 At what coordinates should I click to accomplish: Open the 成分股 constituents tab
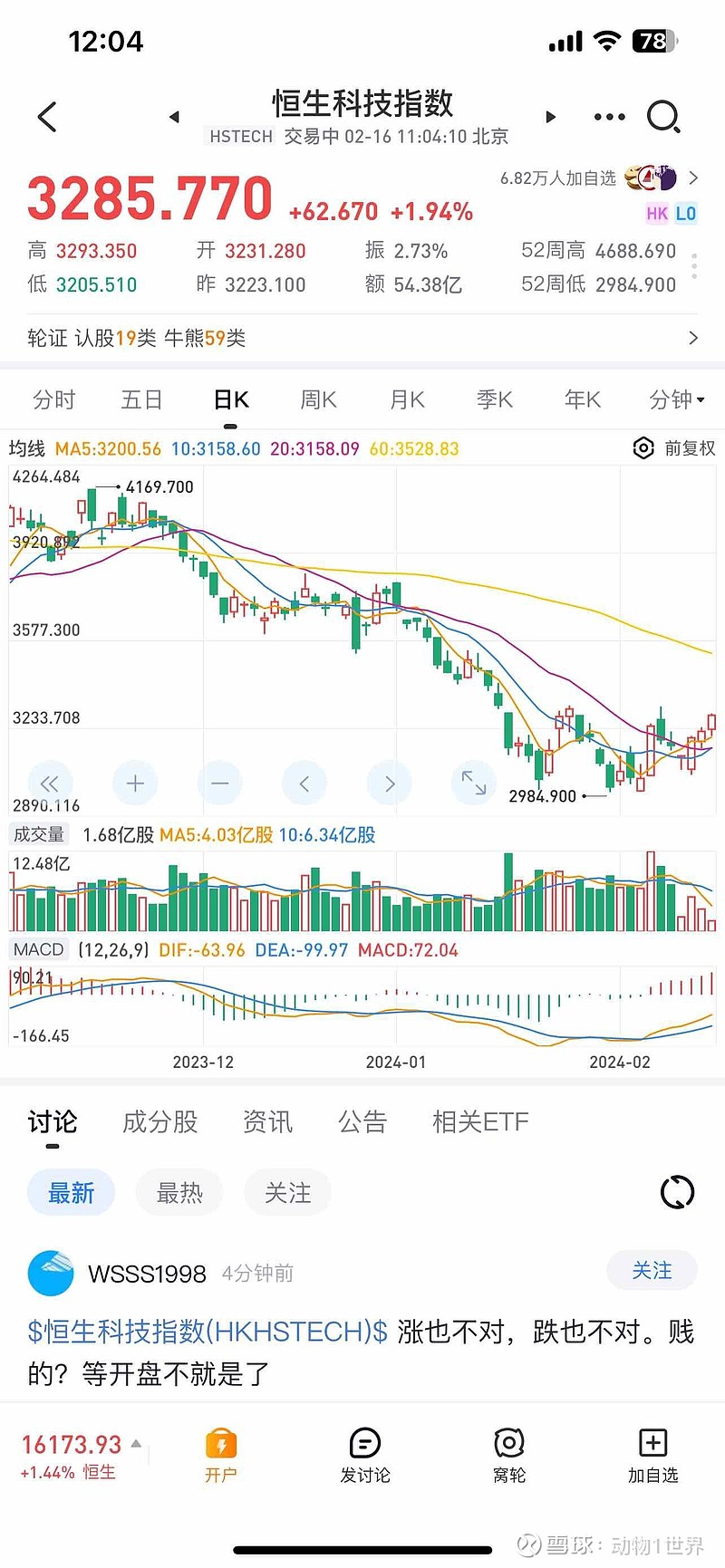click(x=159, y=1122)
